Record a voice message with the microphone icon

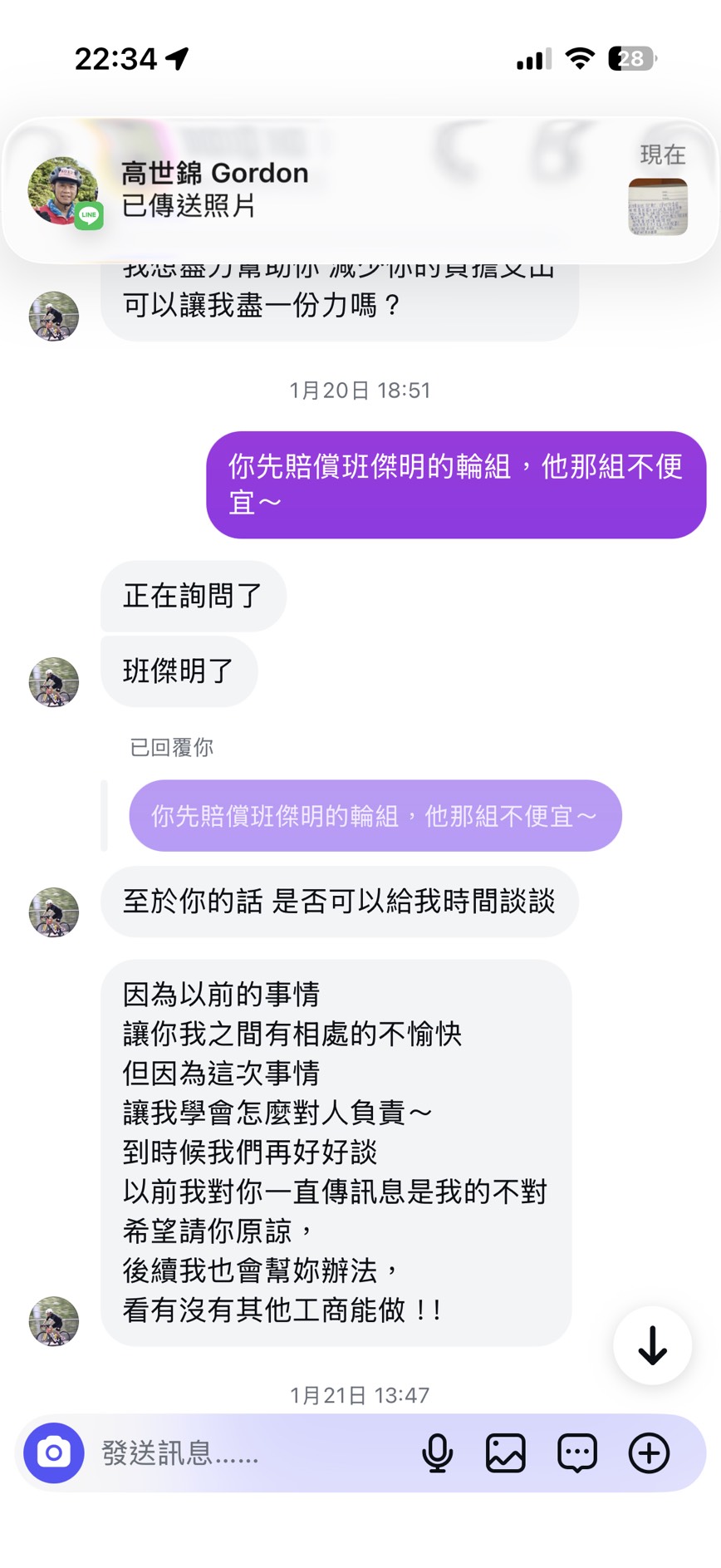point(436,1452)
